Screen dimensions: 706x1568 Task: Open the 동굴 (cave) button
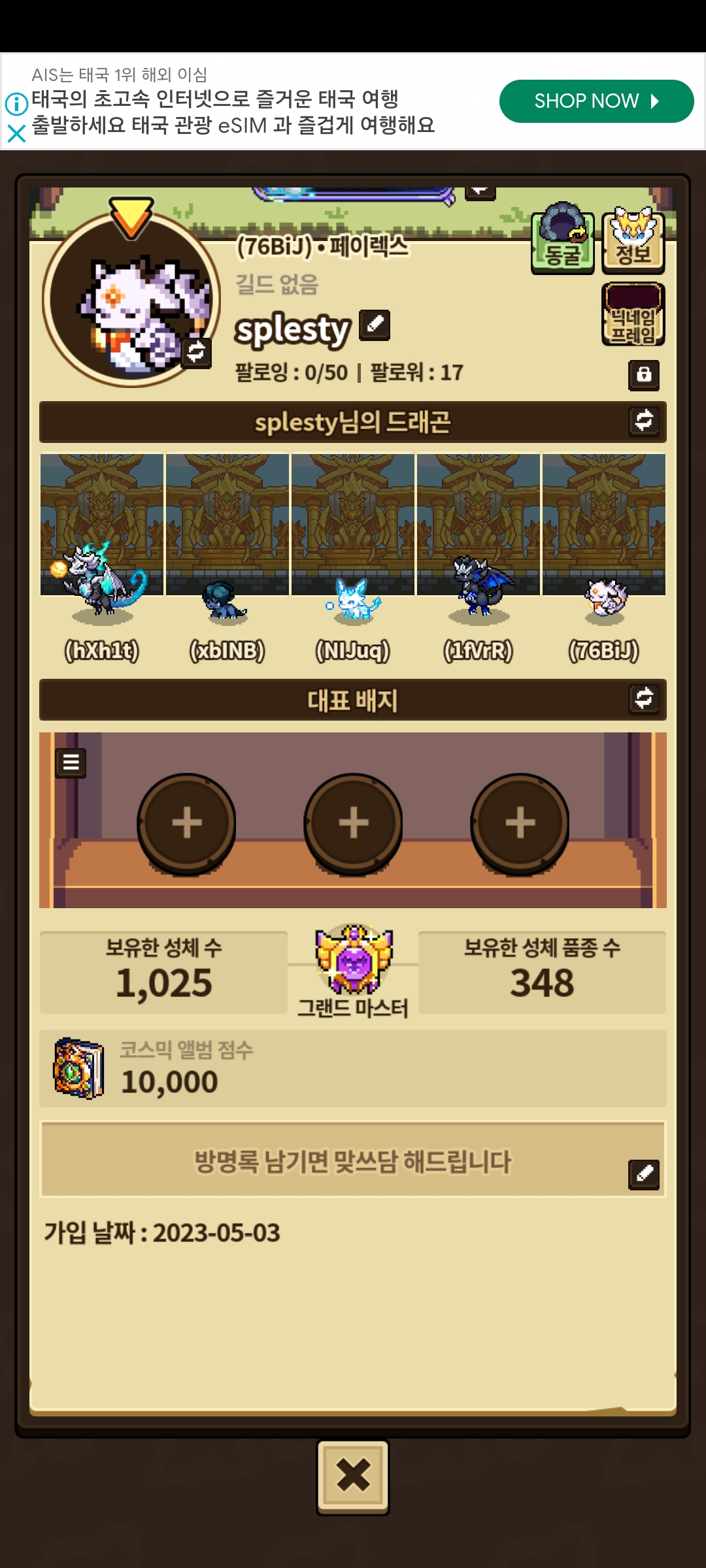point(562,239)
